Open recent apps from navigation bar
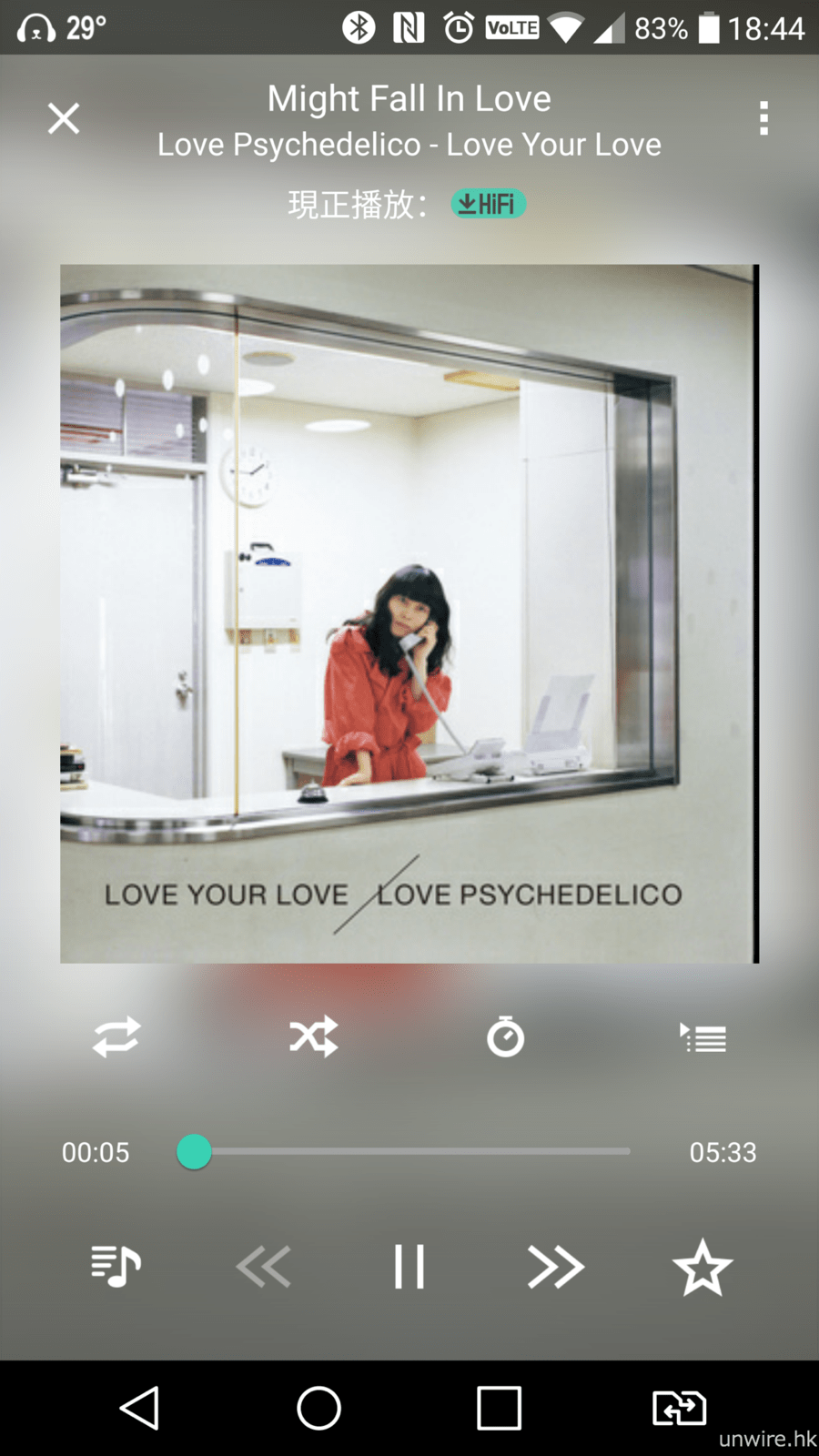This screenshot has height=1456, width=819. point(500,1408)
